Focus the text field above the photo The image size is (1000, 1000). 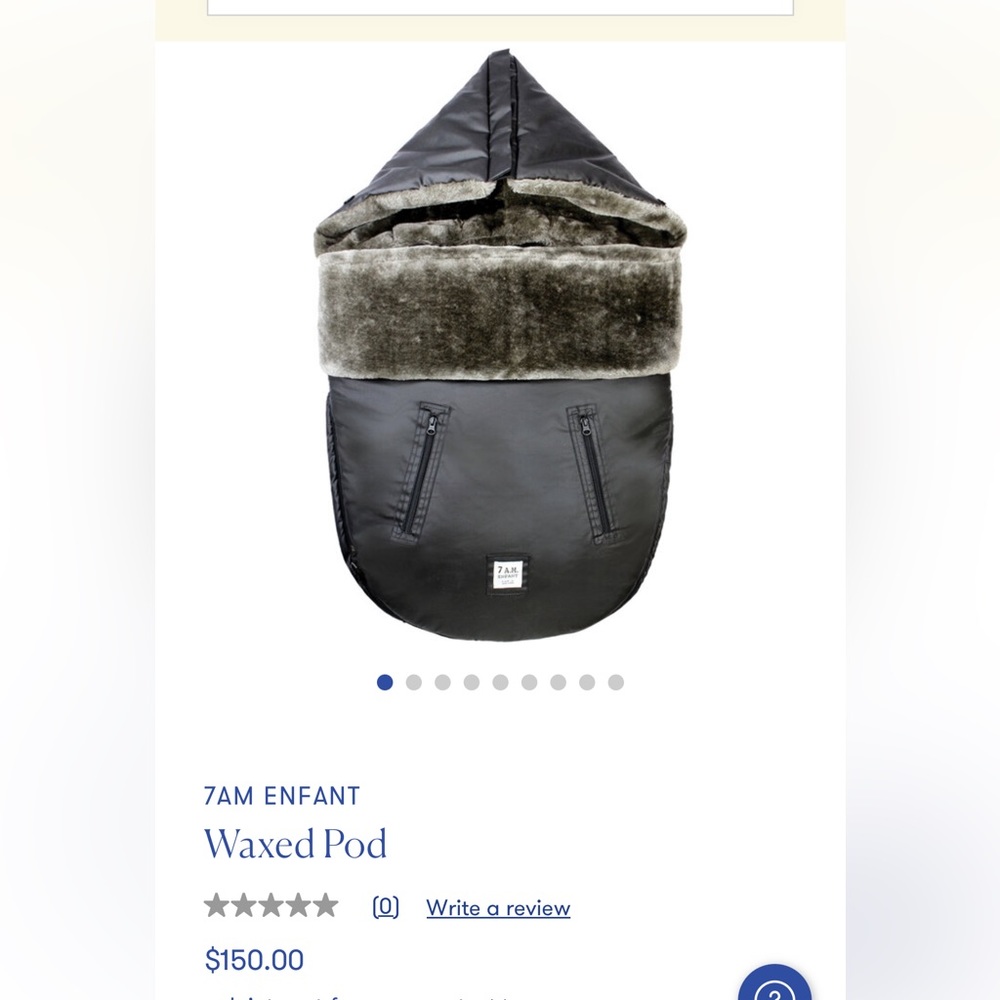500,7
